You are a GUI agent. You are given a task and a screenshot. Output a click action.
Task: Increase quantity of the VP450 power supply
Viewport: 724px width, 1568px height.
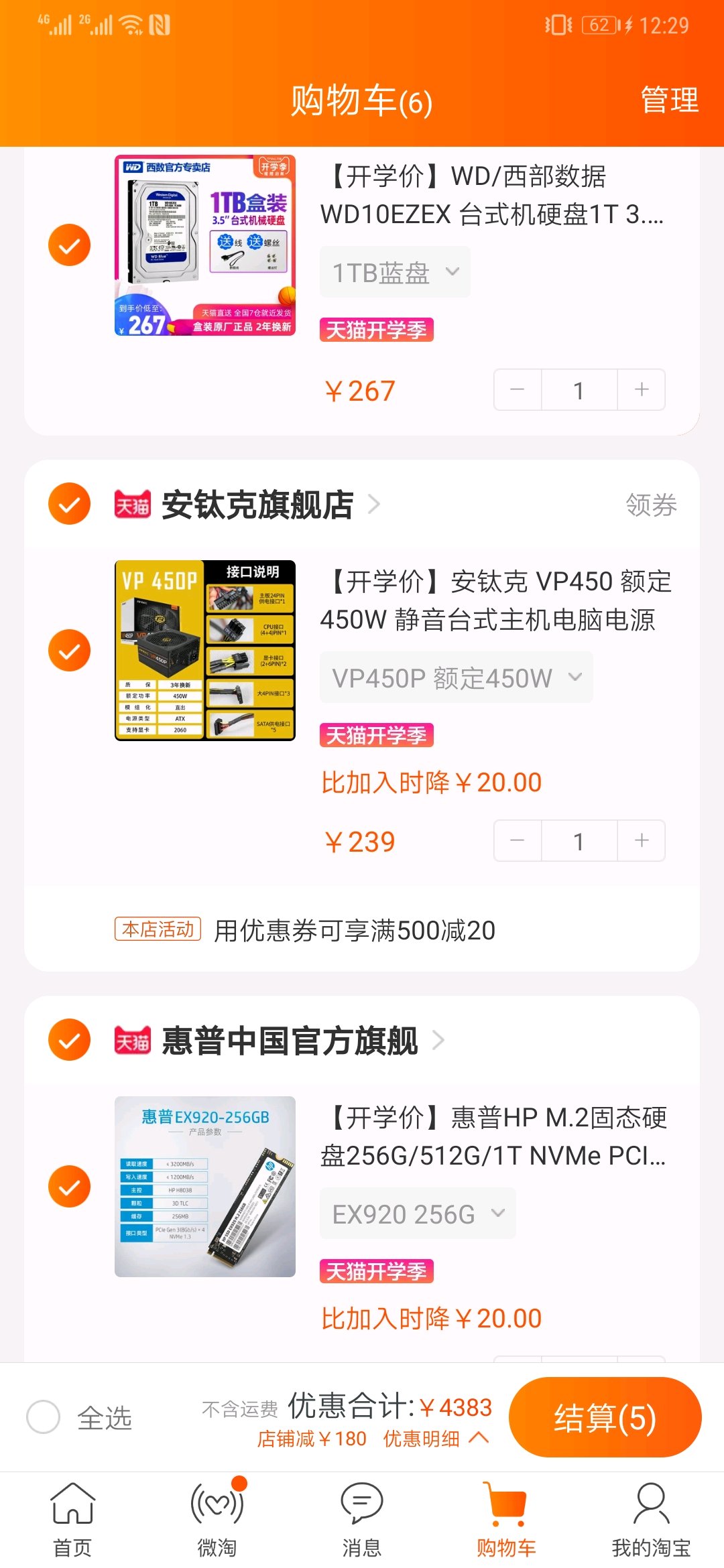[x=642, y=840]
